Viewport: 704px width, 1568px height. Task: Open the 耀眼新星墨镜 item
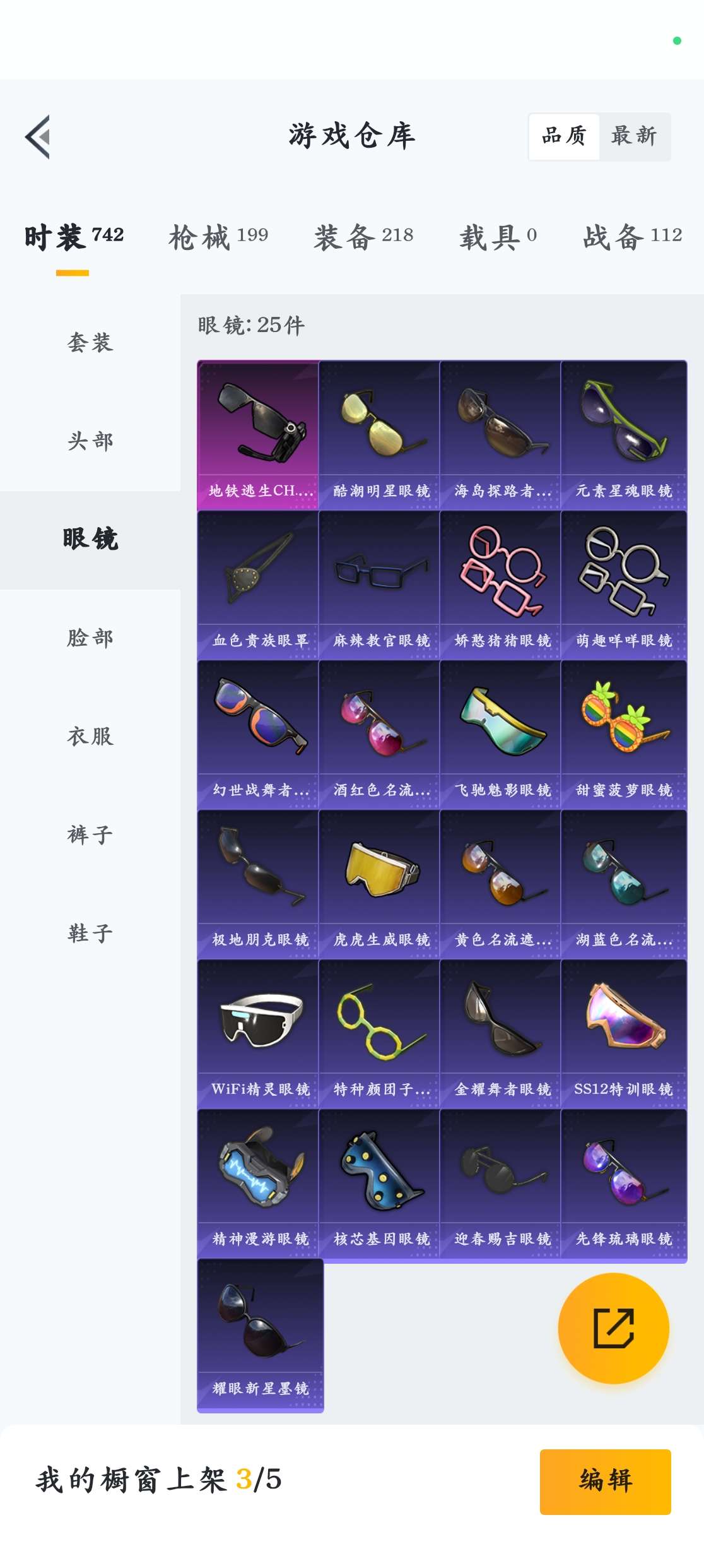(260, 1335)
